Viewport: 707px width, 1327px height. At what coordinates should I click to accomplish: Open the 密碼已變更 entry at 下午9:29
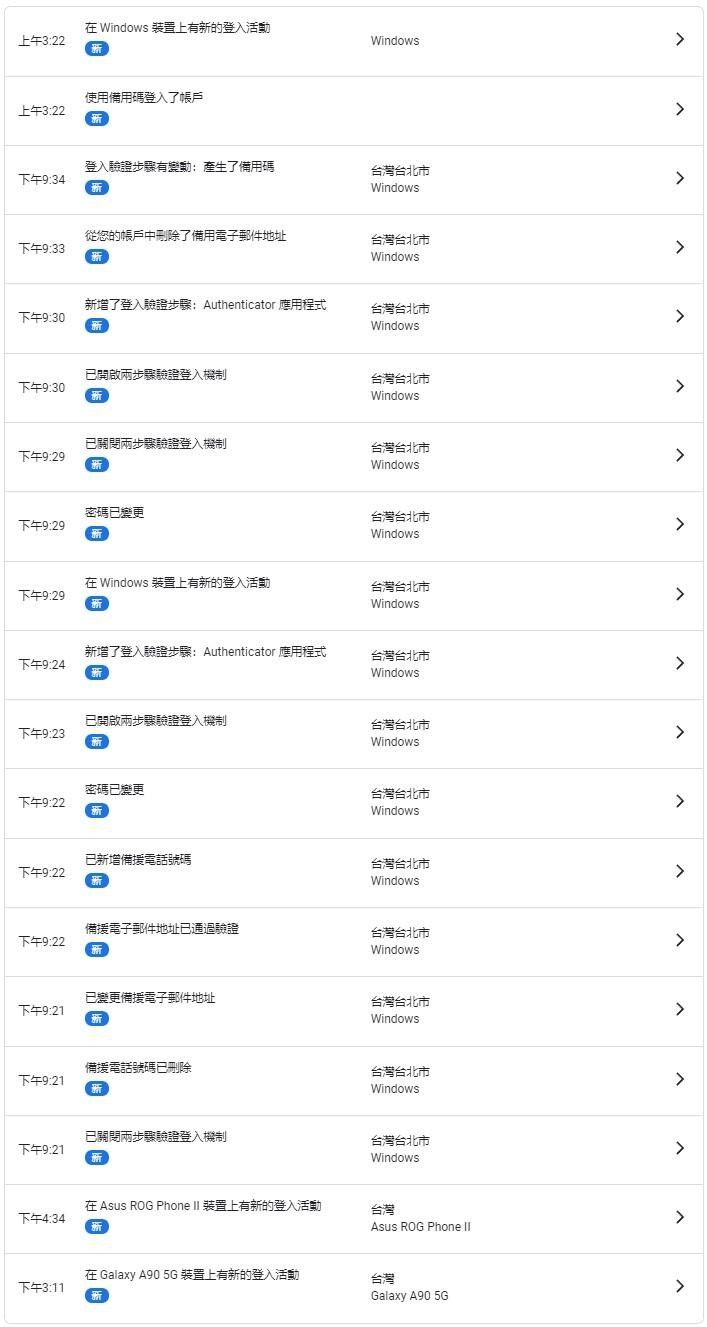pyautogui.click(x=353, y=524)
